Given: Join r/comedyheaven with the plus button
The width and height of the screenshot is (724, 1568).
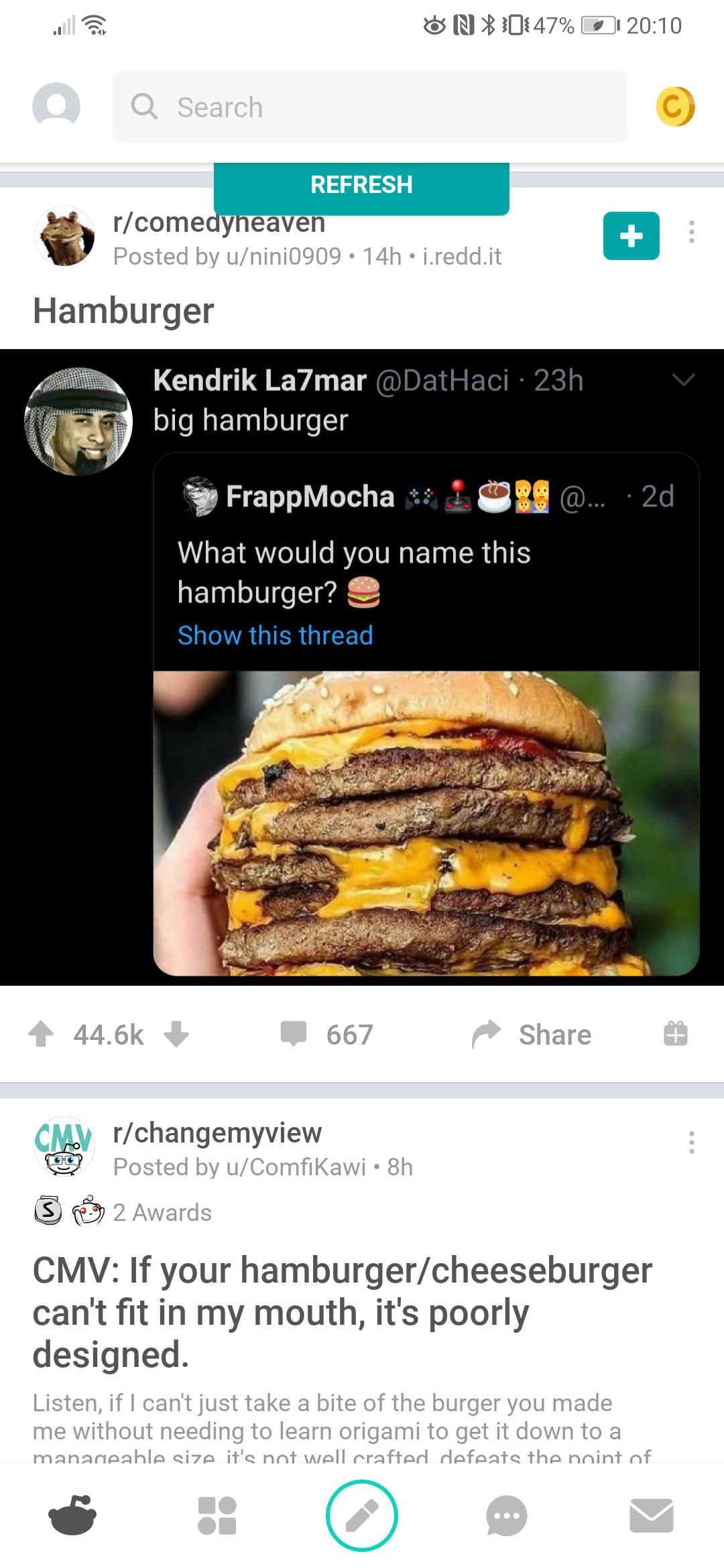Looking at the screenshot, I should click(x=631, y=236).
